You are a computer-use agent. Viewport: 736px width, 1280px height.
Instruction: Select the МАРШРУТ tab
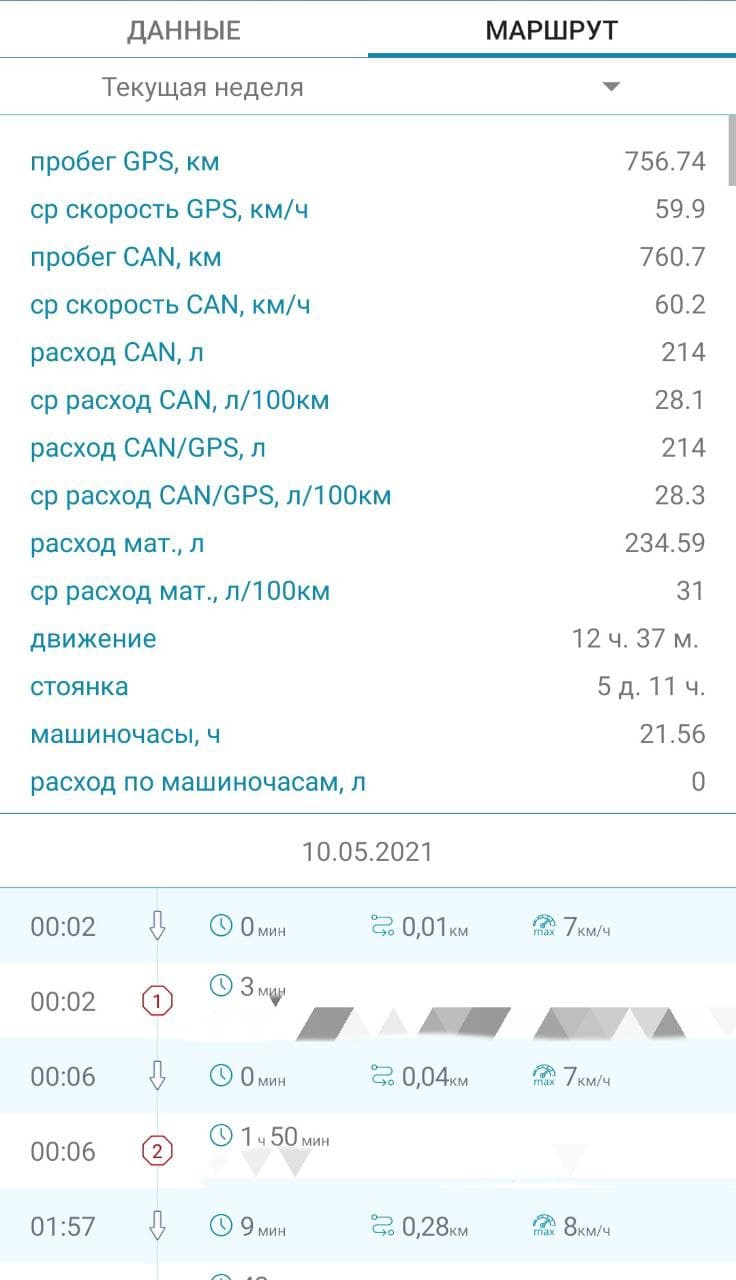tap(551, 30)
